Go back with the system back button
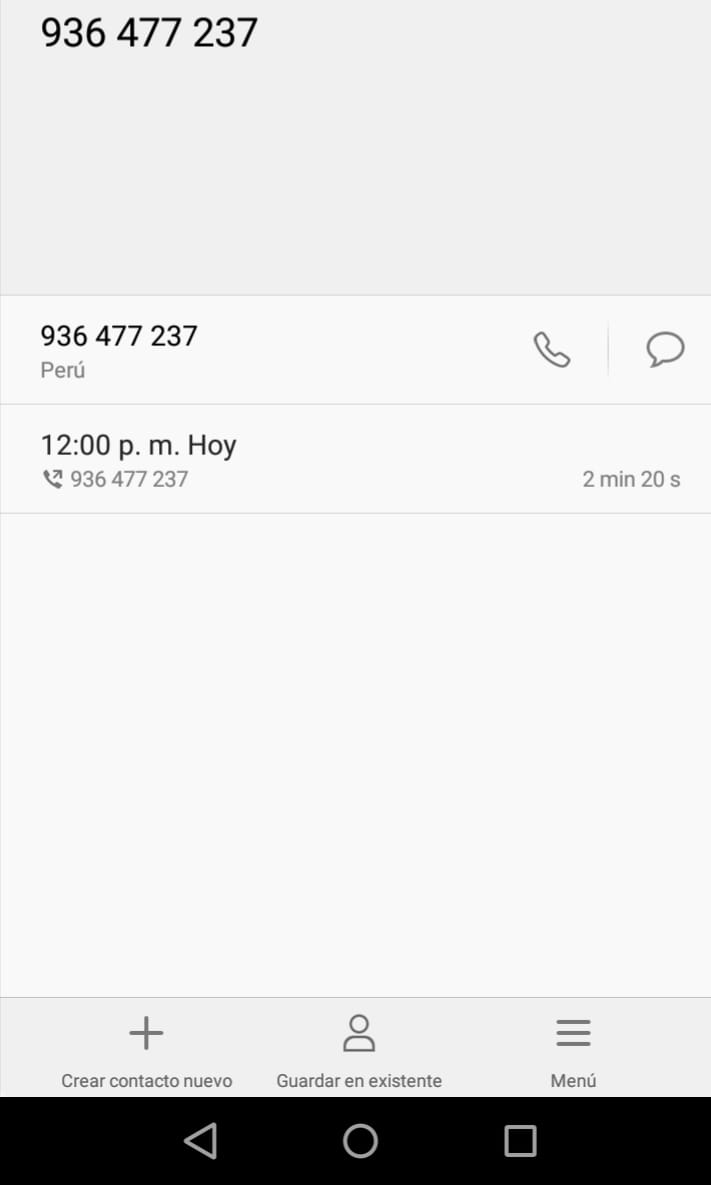This screenshot has width=711, height=1185. (201, 1140)
